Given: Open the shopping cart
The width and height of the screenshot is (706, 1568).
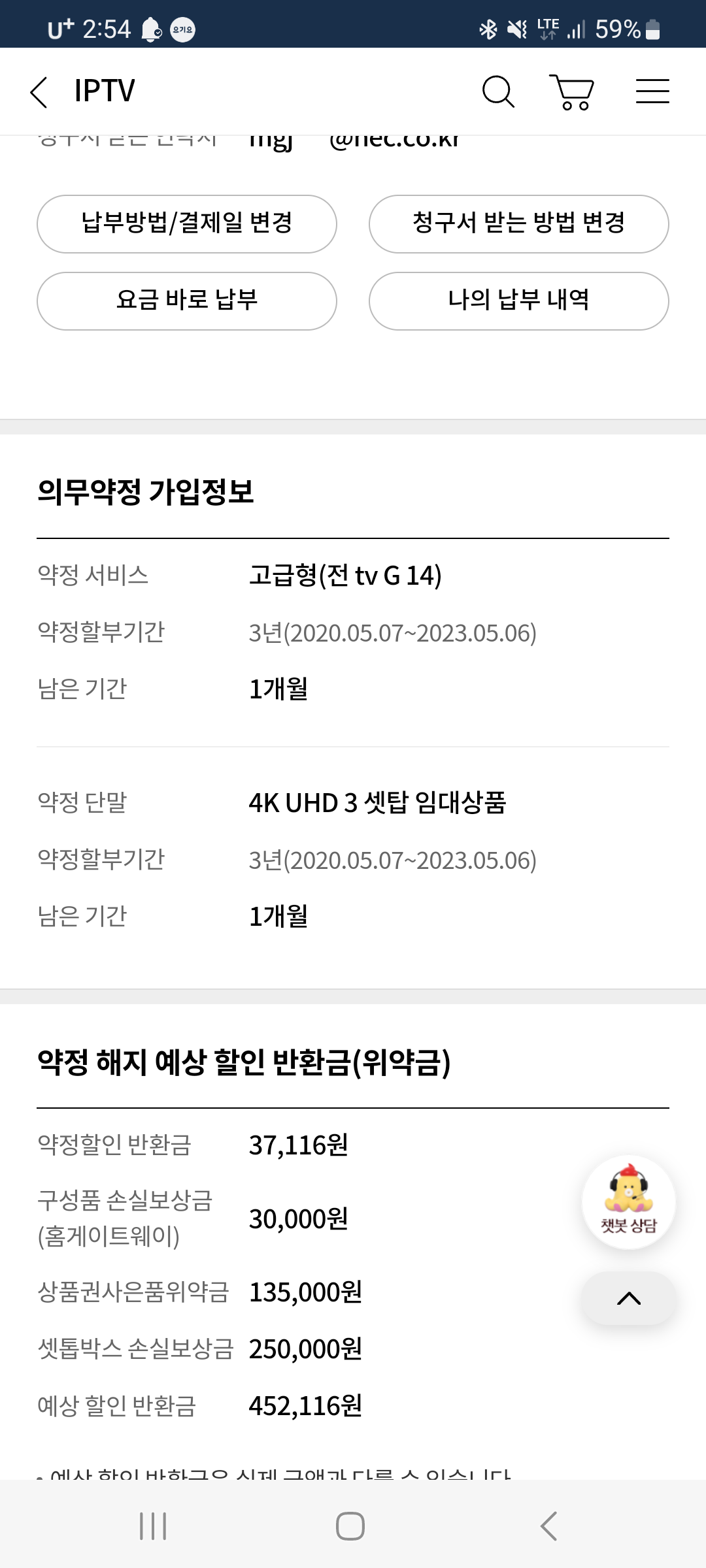Looking at the screenshot, I should click(573, 91).
